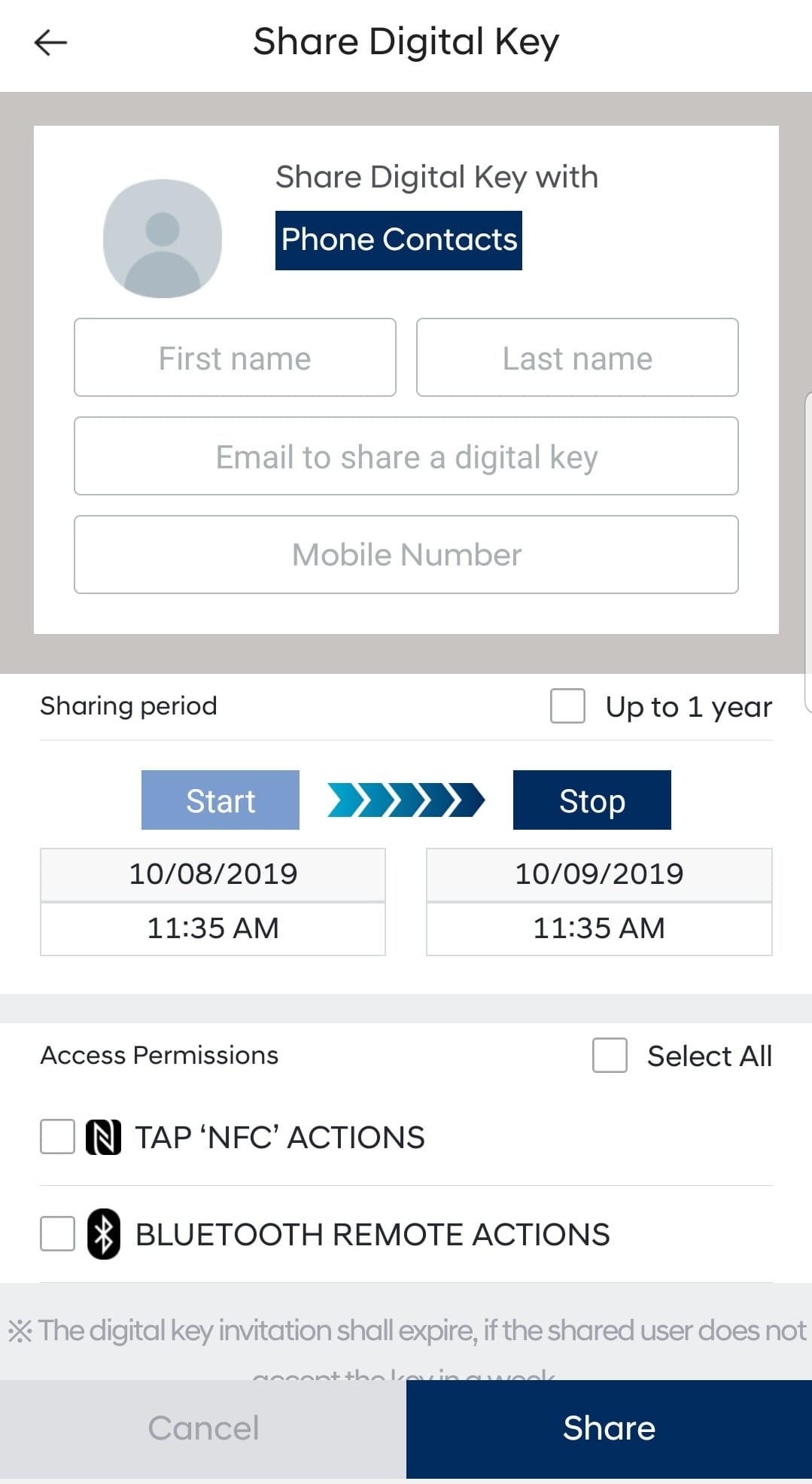
Task: Enable the Up to 1 year checkbox
Action: [x=568, y=706]
